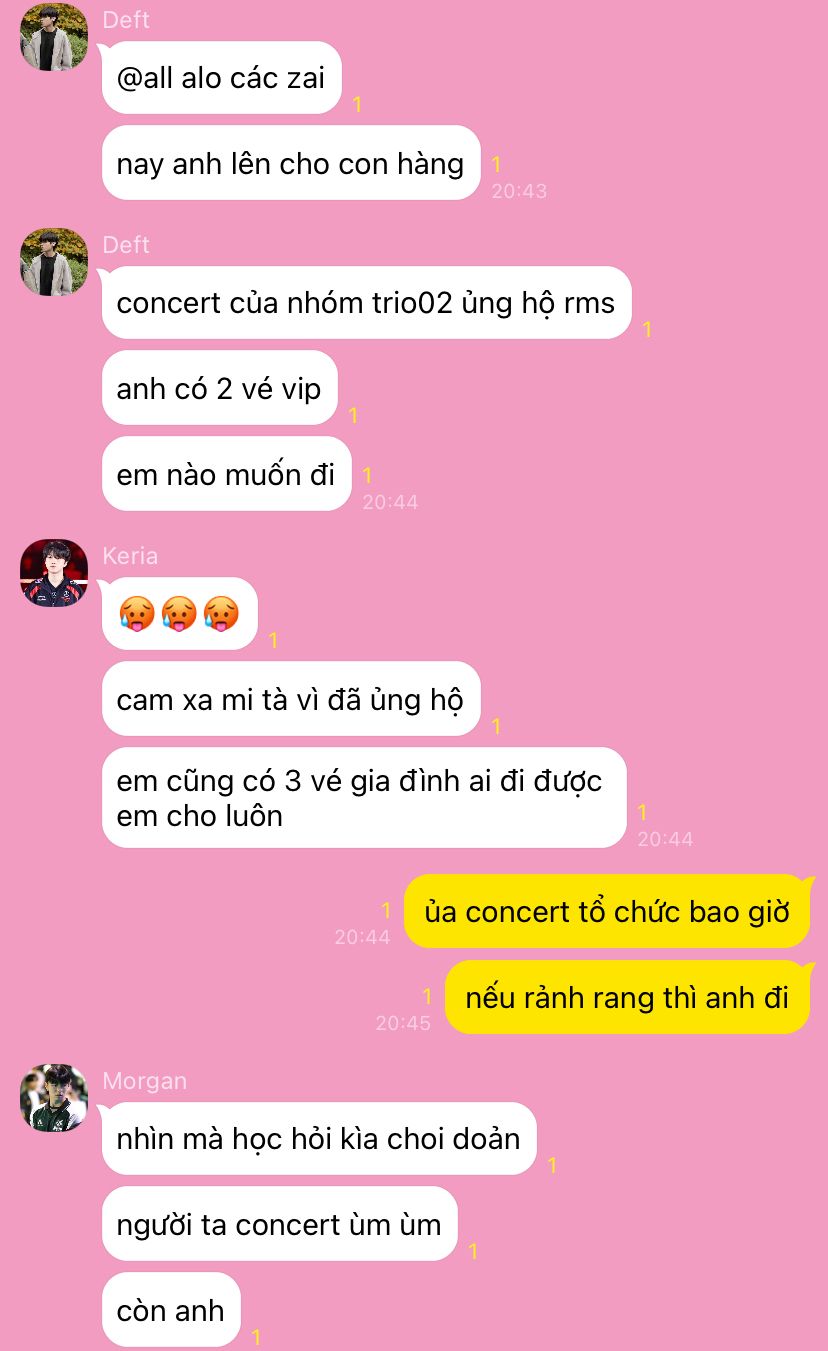Tap Deft's avatar beside the "@all alo các zai" message

coord(54,37)
